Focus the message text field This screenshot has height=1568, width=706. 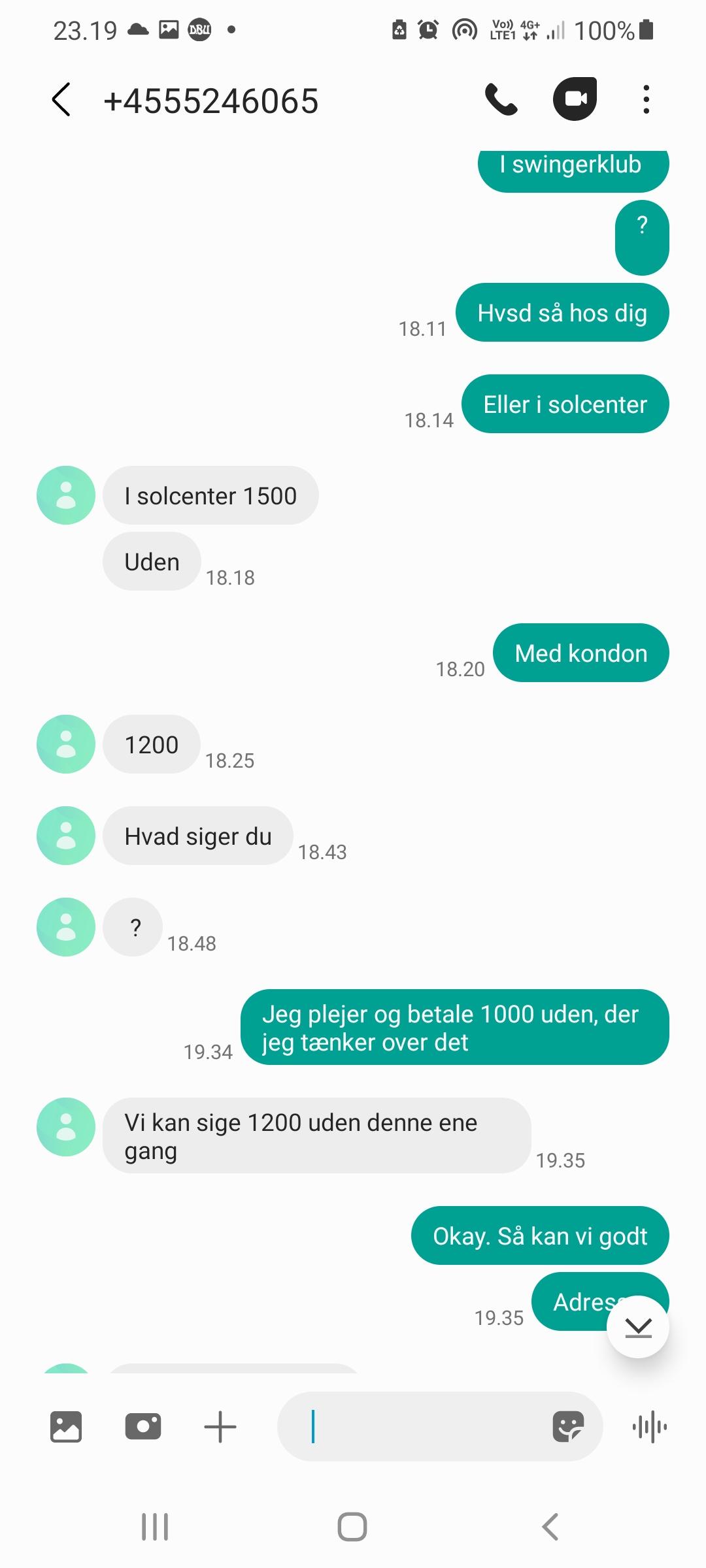click(x=418, y=1426)
